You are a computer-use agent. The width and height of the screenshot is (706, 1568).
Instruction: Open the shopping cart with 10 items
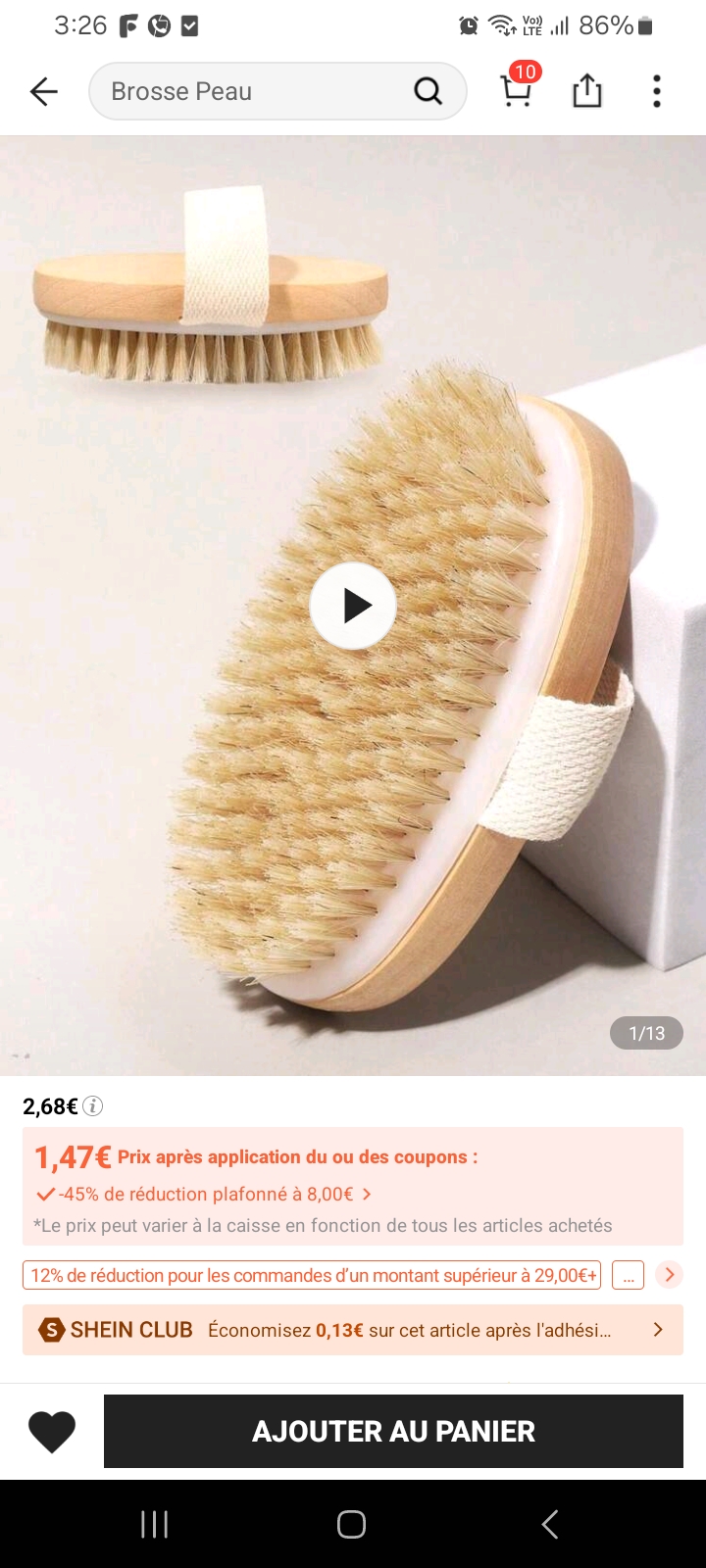(x=517, y=89)
